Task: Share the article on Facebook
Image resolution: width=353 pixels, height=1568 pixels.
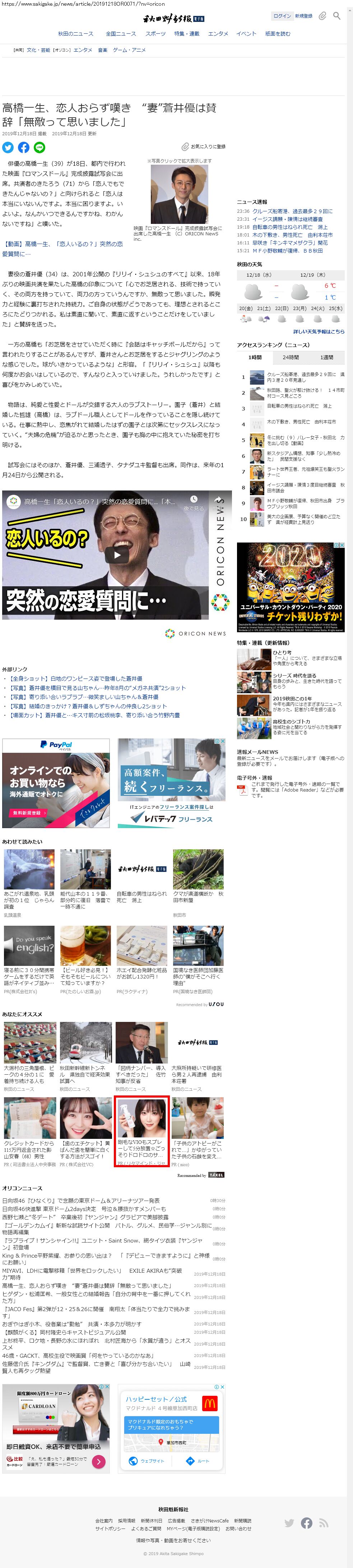Action: pos(24,147)
